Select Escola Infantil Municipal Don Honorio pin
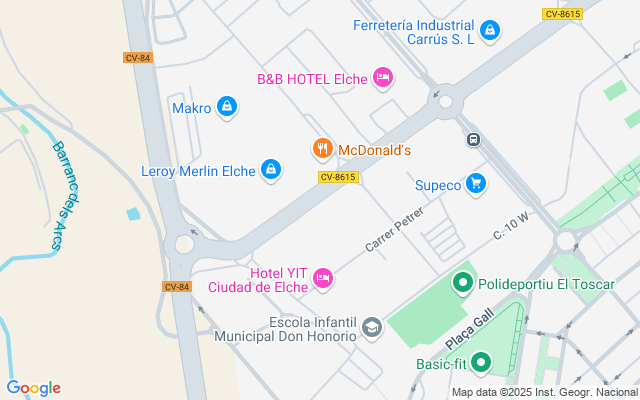The height and width of the screenshot is (400, 640). click(372, 328)
